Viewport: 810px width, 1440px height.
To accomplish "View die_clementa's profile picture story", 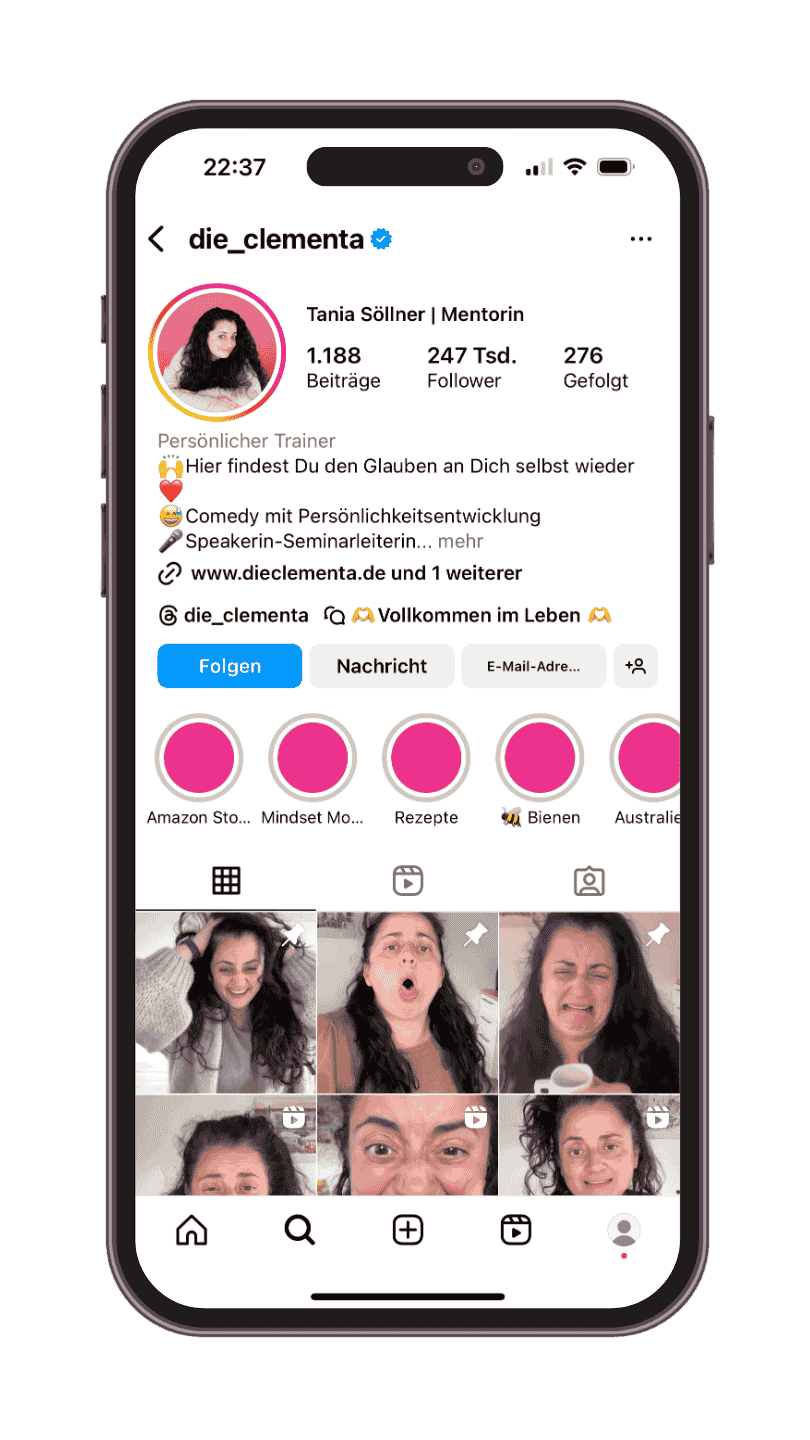I will click(x=217, y=356).
